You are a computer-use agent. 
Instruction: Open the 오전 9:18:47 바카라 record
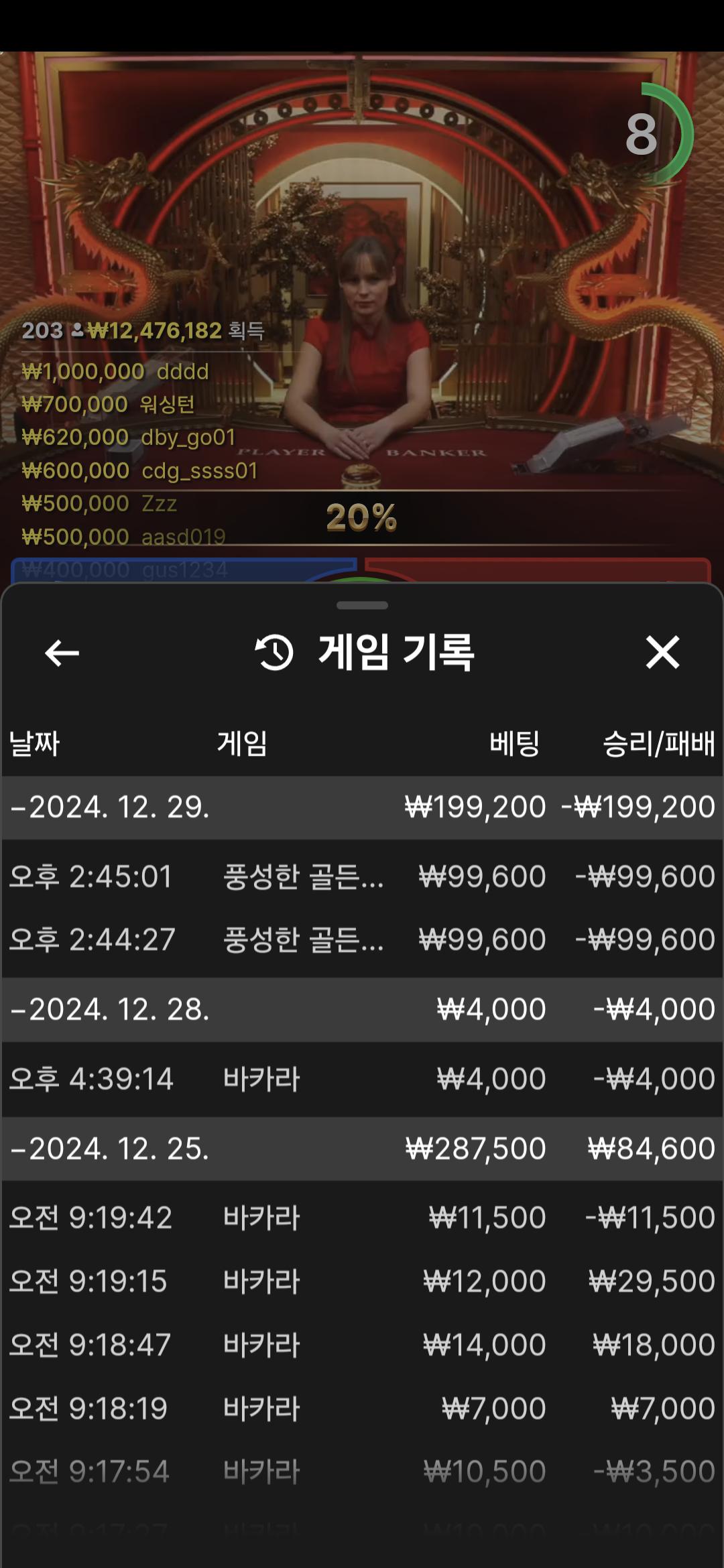point(362,1345)
